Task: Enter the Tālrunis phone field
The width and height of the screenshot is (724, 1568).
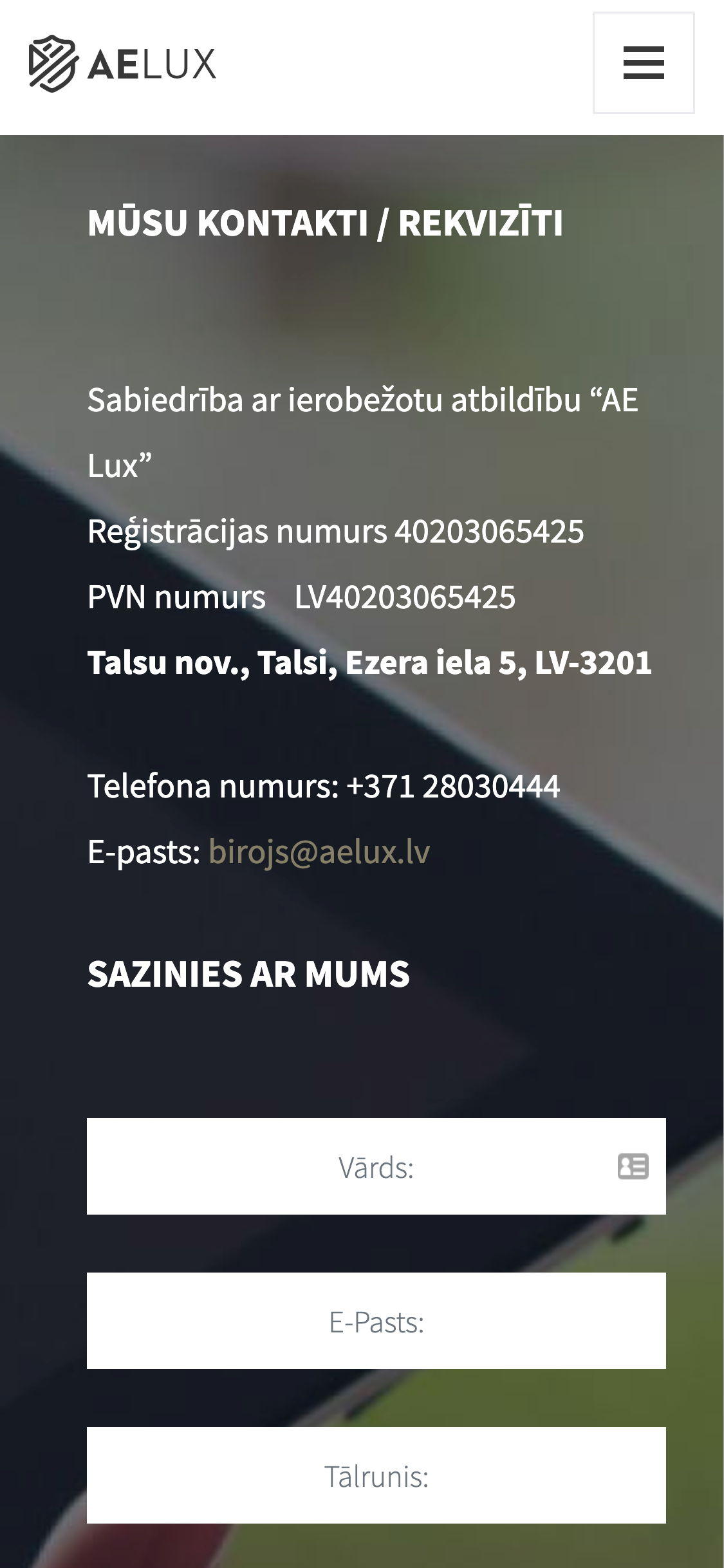Action: pos(376,1475)
